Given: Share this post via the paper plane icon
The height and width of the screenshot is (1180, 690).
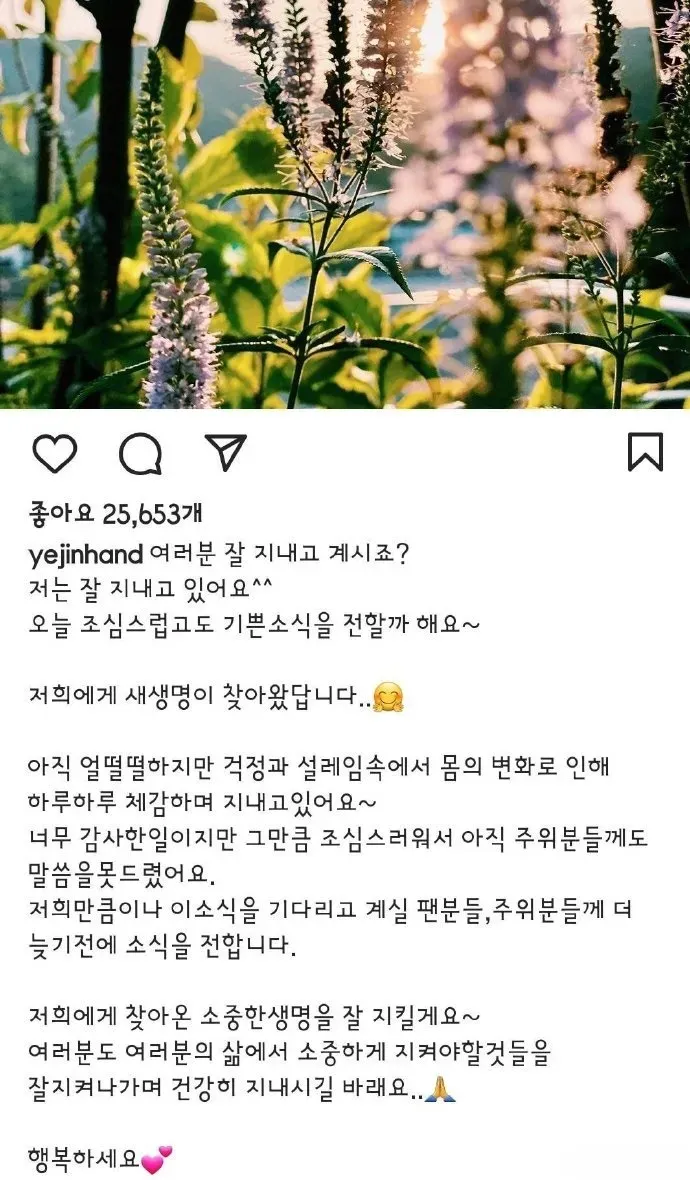Looking at the screenshot, I should click(x=225, y=453).
